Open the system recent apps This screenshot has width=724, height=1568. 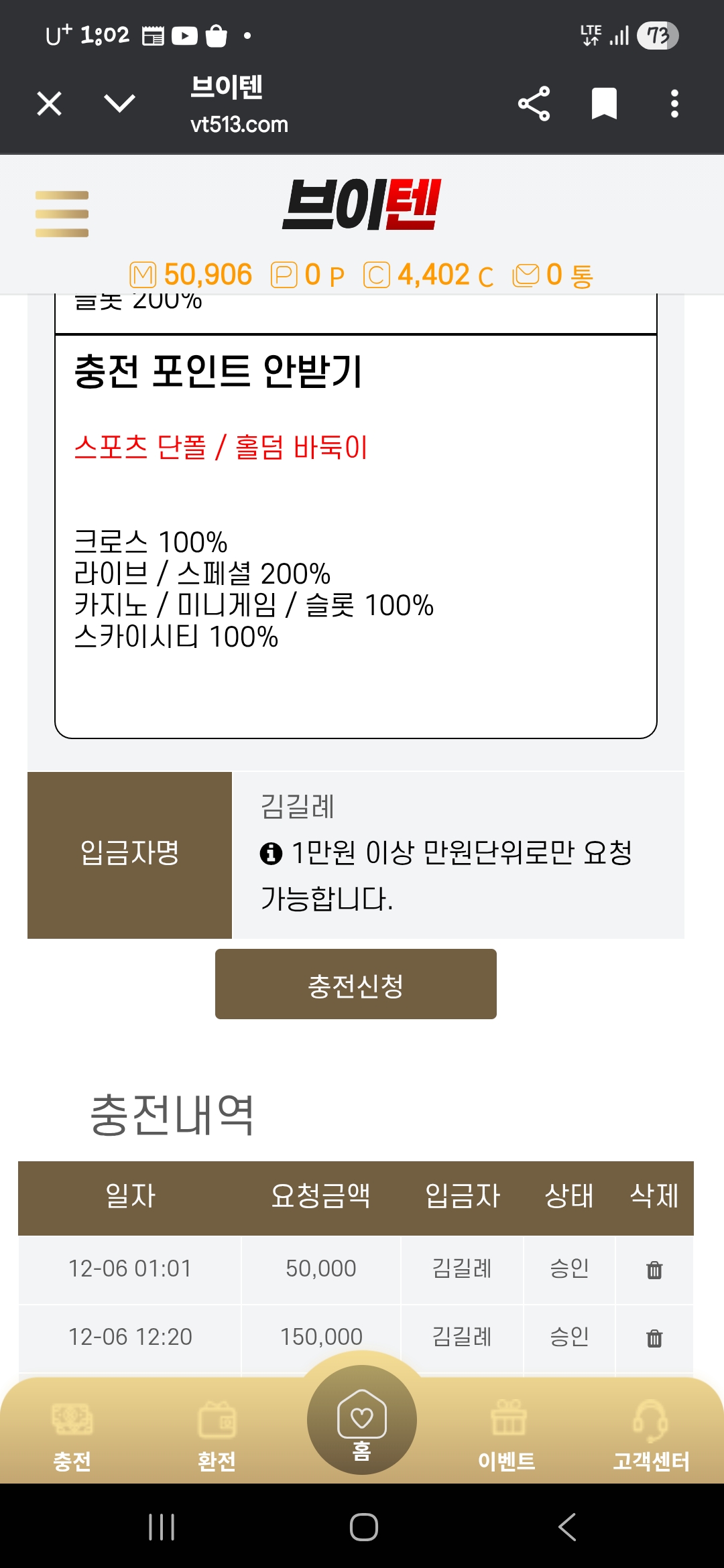pyautogui.click(x=162, y=1527)
